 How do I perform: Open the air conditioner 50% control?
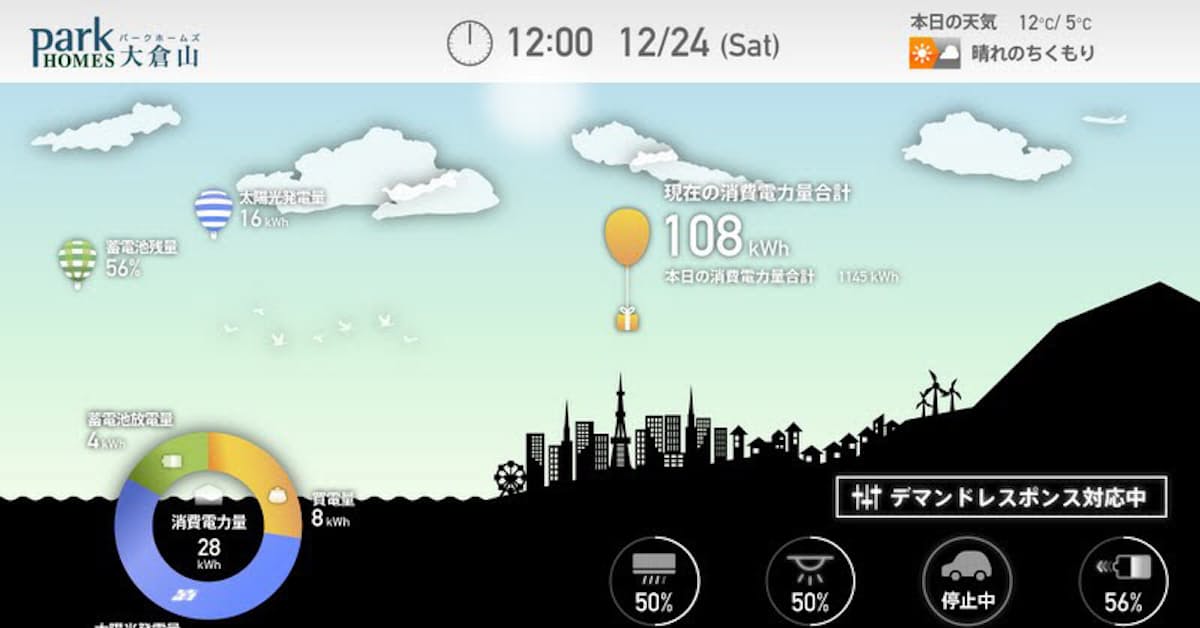pos(655,582)
